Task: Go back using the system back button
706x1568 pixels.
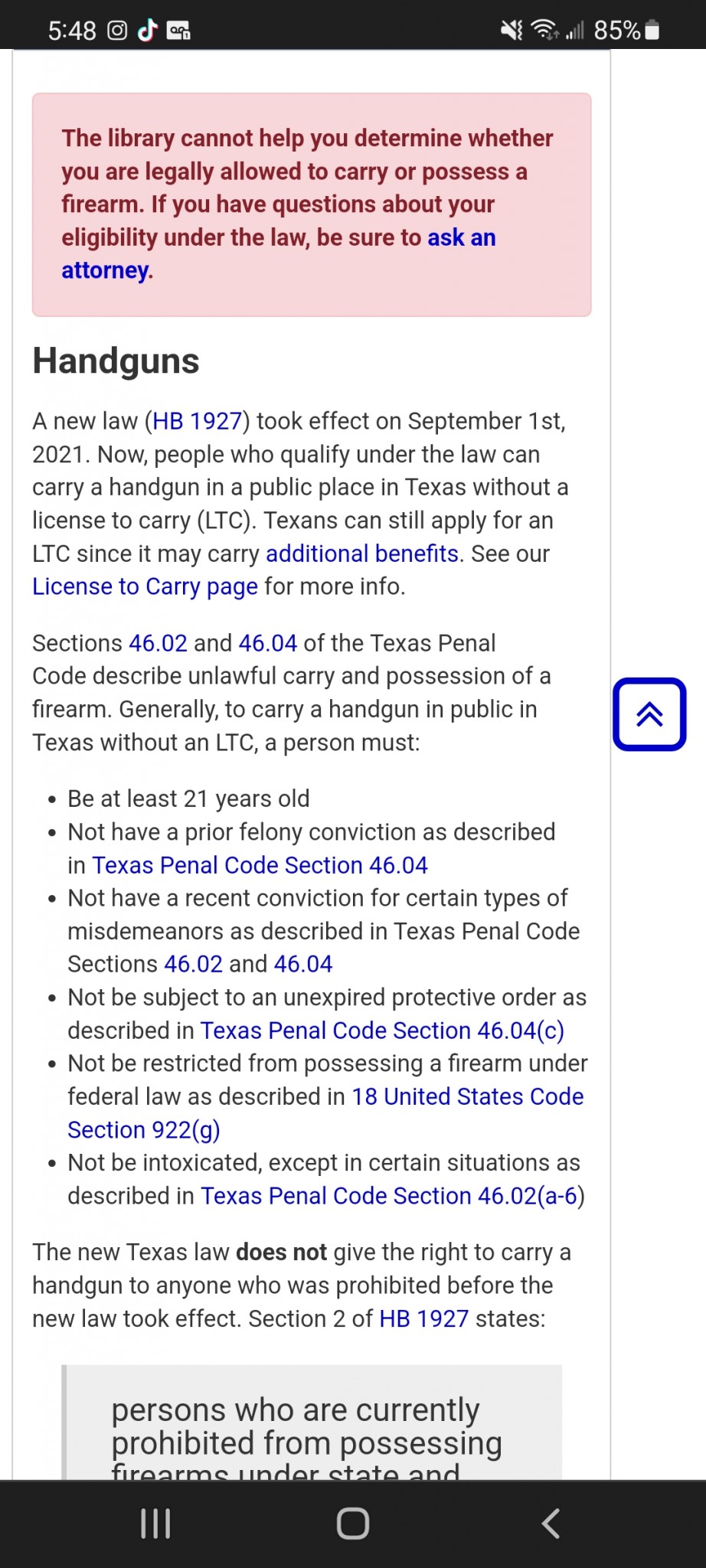Action: [551, 1523]
